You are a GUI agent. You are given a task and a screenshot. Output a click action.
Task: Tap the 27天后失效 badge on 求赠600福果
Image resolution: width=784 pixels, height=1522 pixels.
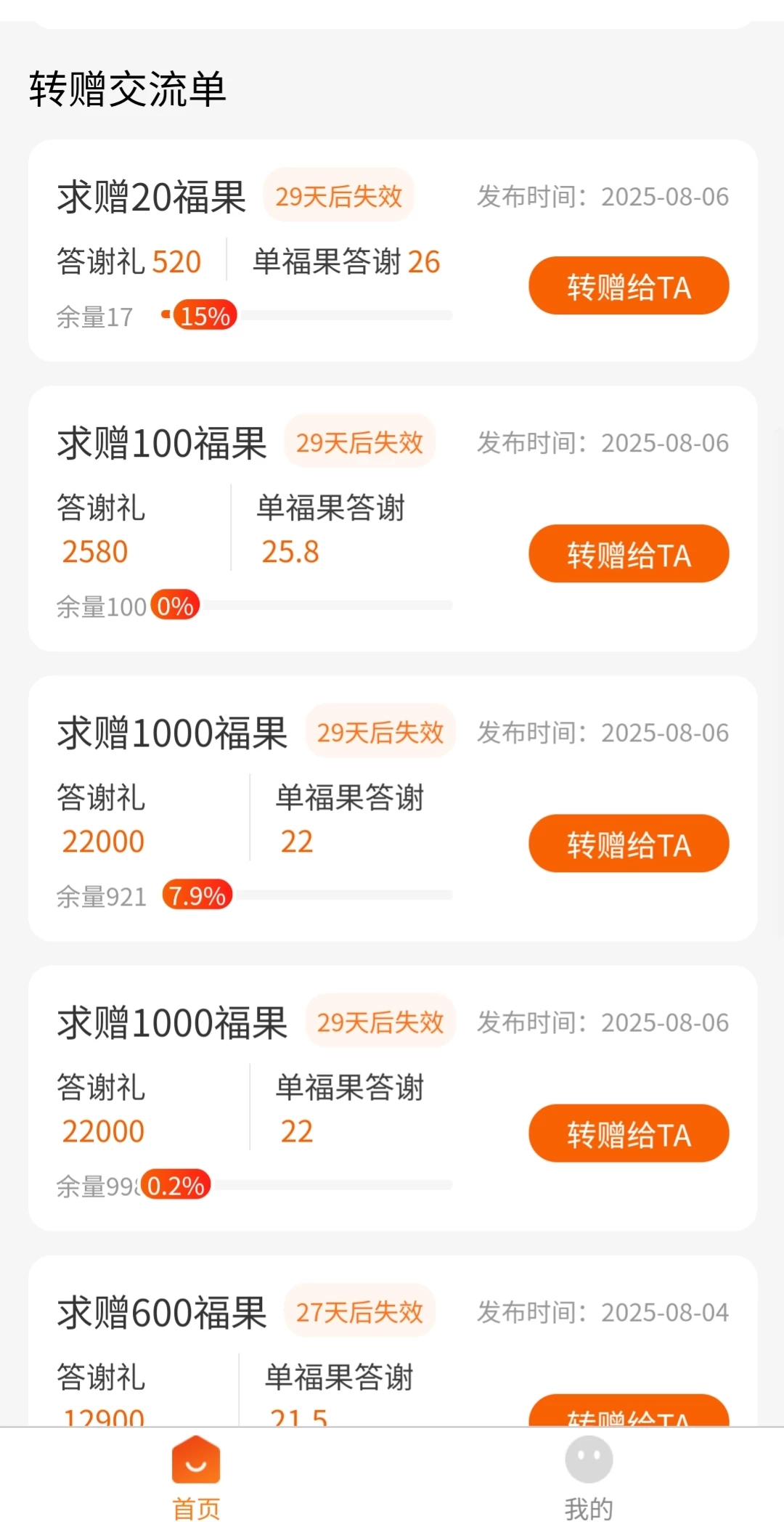click(360, 1311)
